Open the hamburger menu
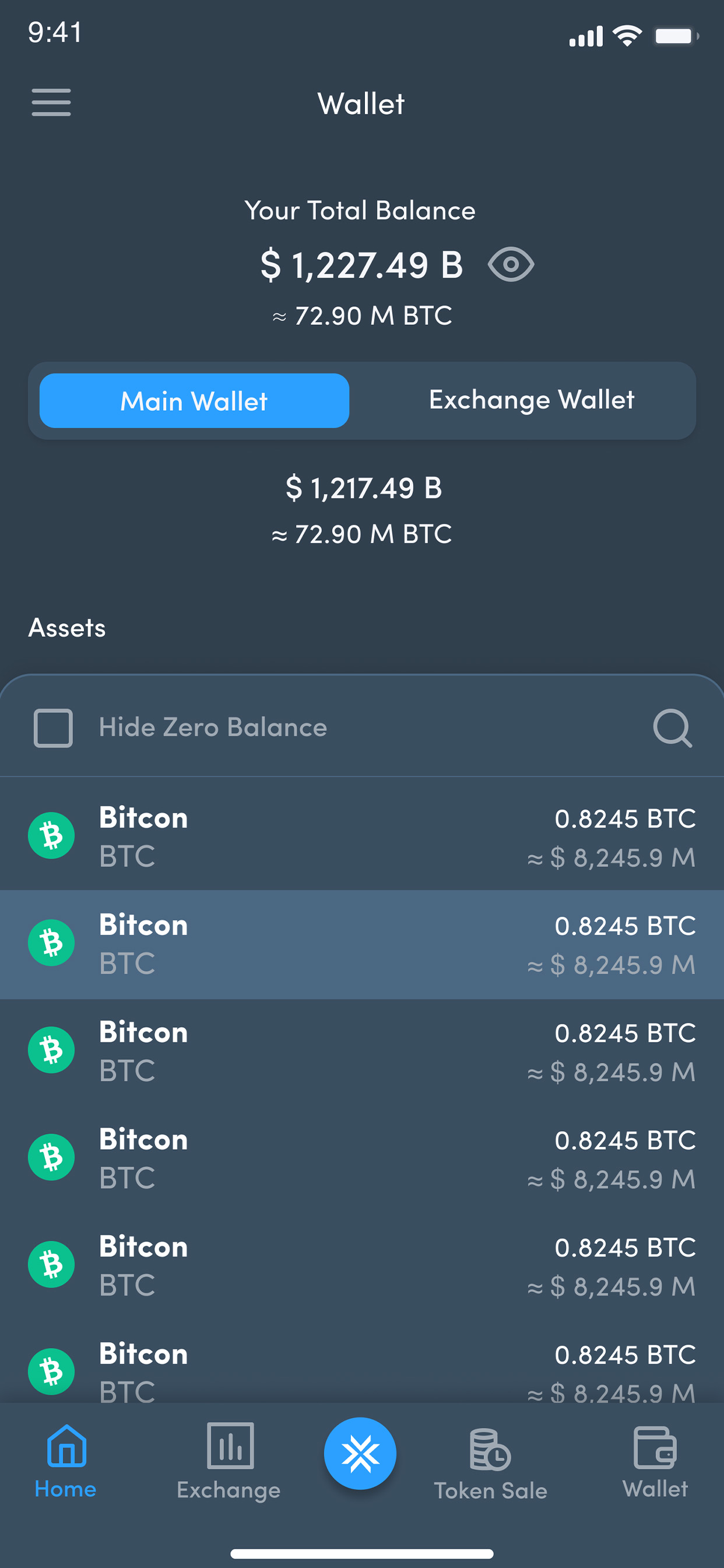Viewport: 724px width, 1568px height. (x=51, y=102)
